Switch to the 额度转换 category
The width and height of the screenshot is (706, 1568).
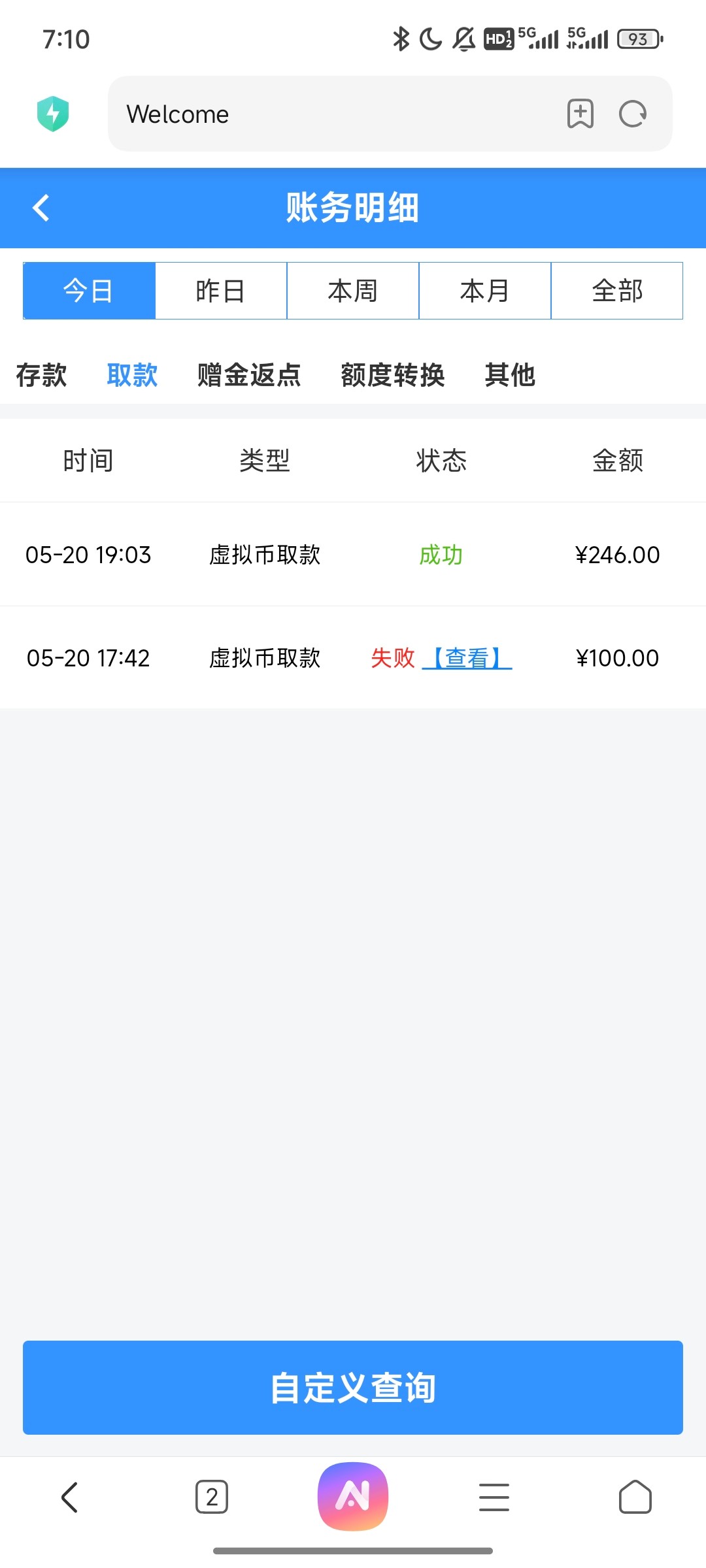(392, 375)
